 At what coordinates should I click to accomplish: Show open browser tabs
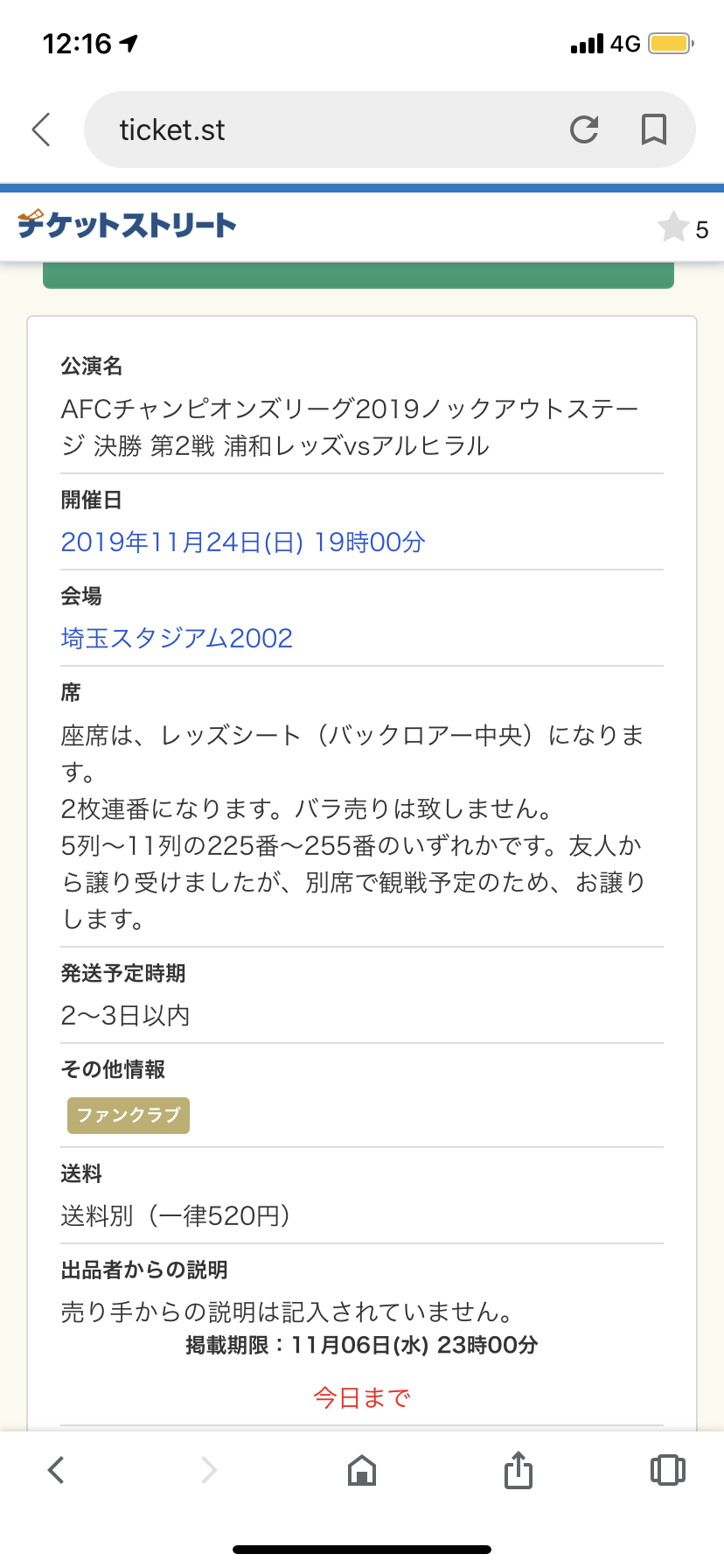point(667,1470)
